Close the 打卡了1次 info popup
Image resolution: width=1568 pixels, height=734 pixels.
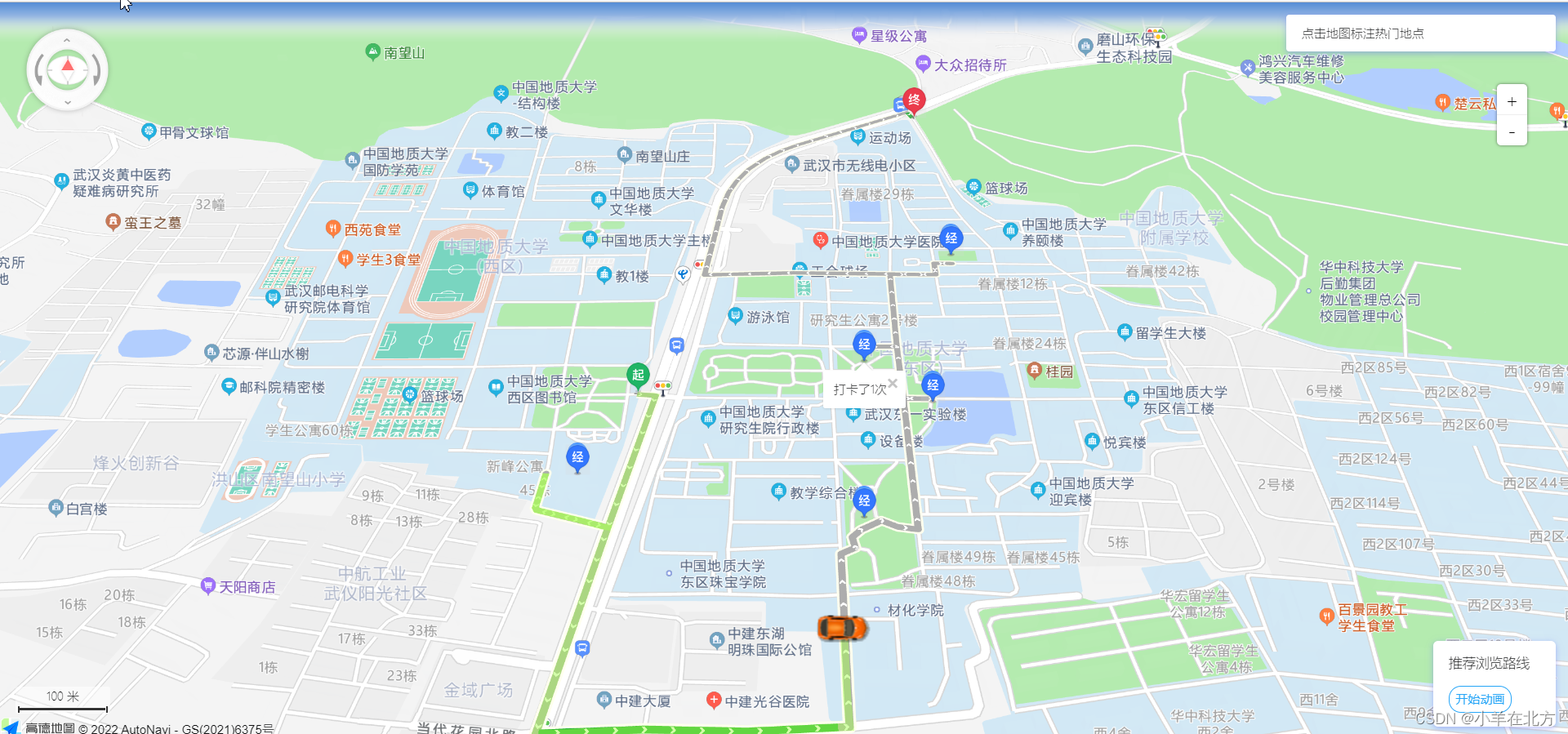pos(893,383)
